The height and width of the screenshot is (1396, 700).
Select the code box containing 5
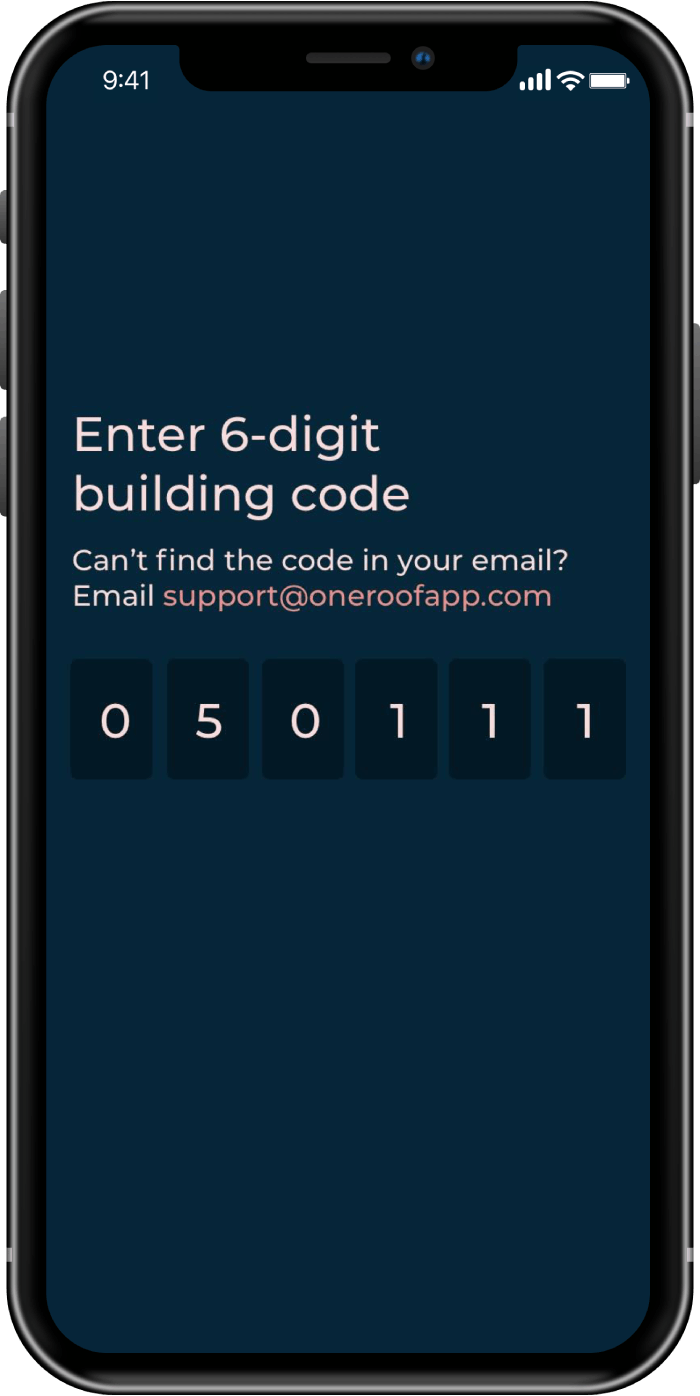[208, 719]
